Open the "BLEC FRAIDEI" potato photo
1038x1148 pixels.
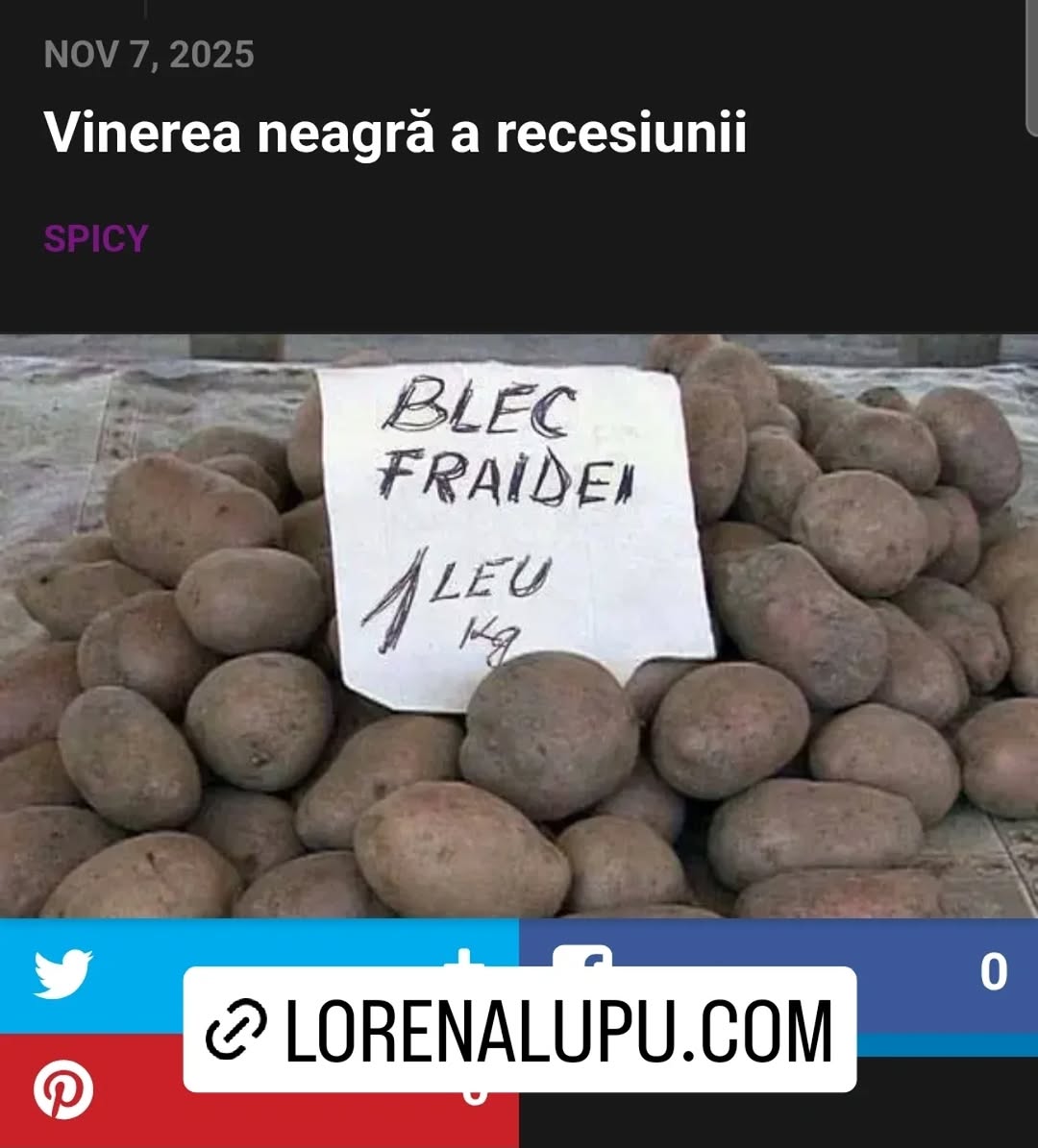(x=519, y=624)
